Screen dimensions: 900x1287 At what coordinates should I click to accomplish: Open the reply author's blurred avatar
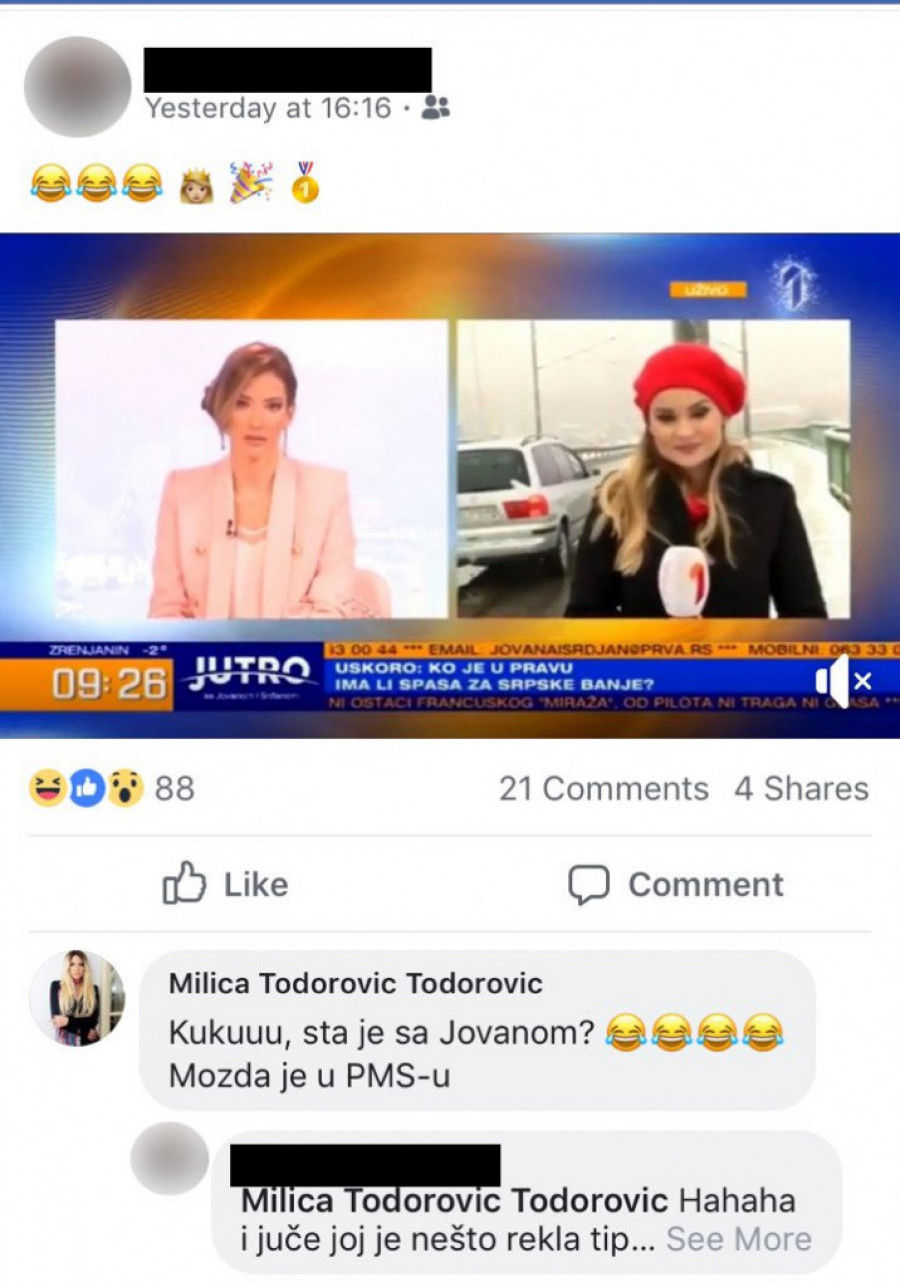pos(170,1158)
